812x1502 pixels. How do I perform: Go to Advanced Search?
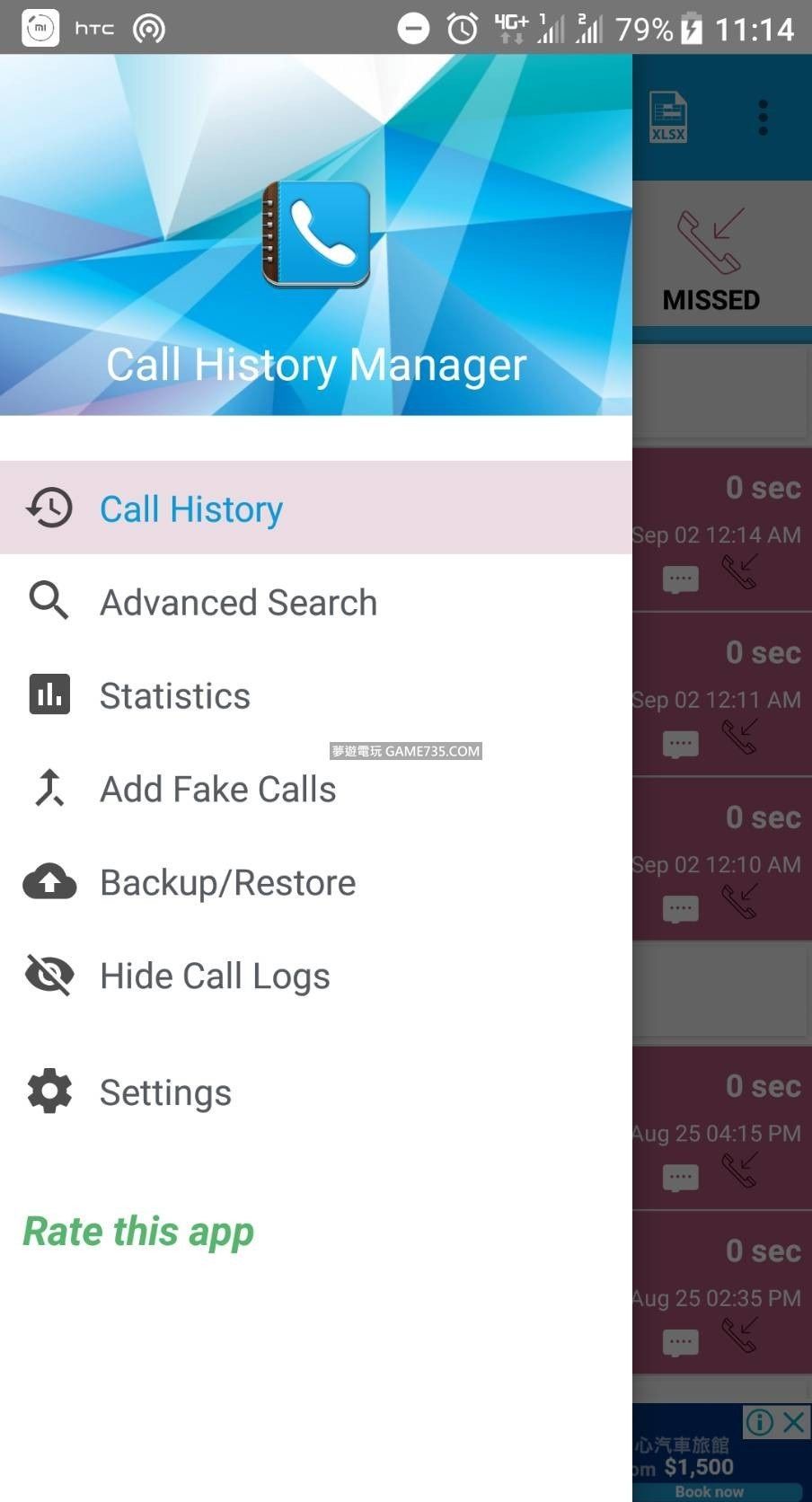coord(238,602)
